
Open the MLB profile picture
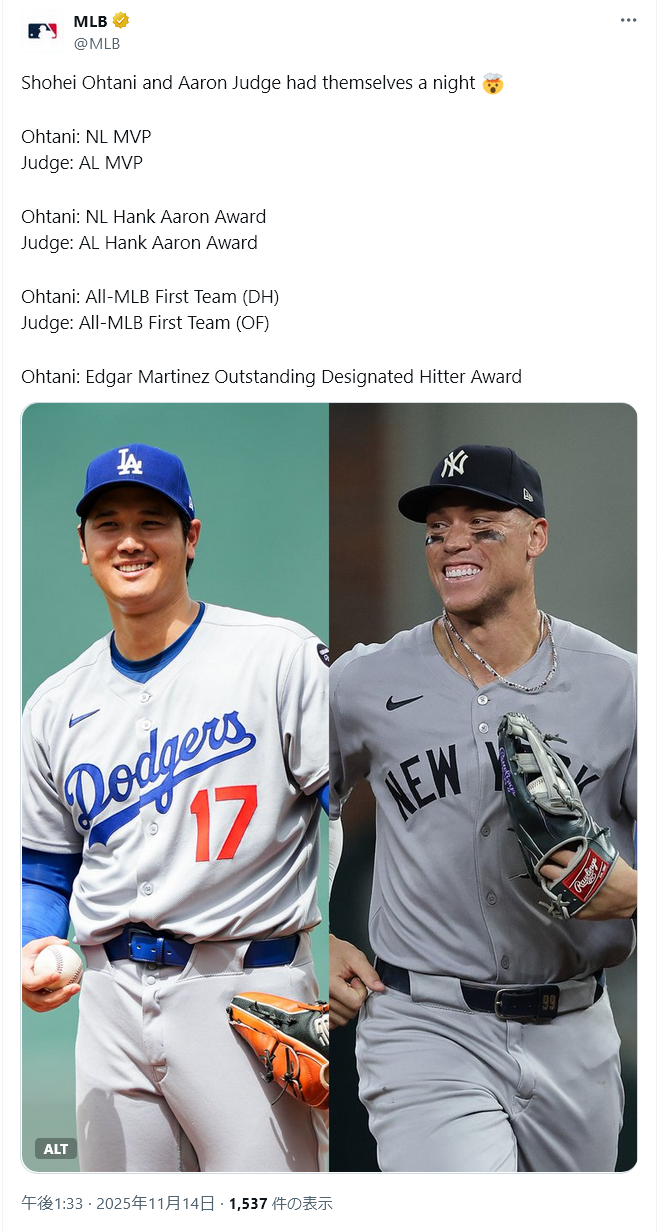pos(42,31)
